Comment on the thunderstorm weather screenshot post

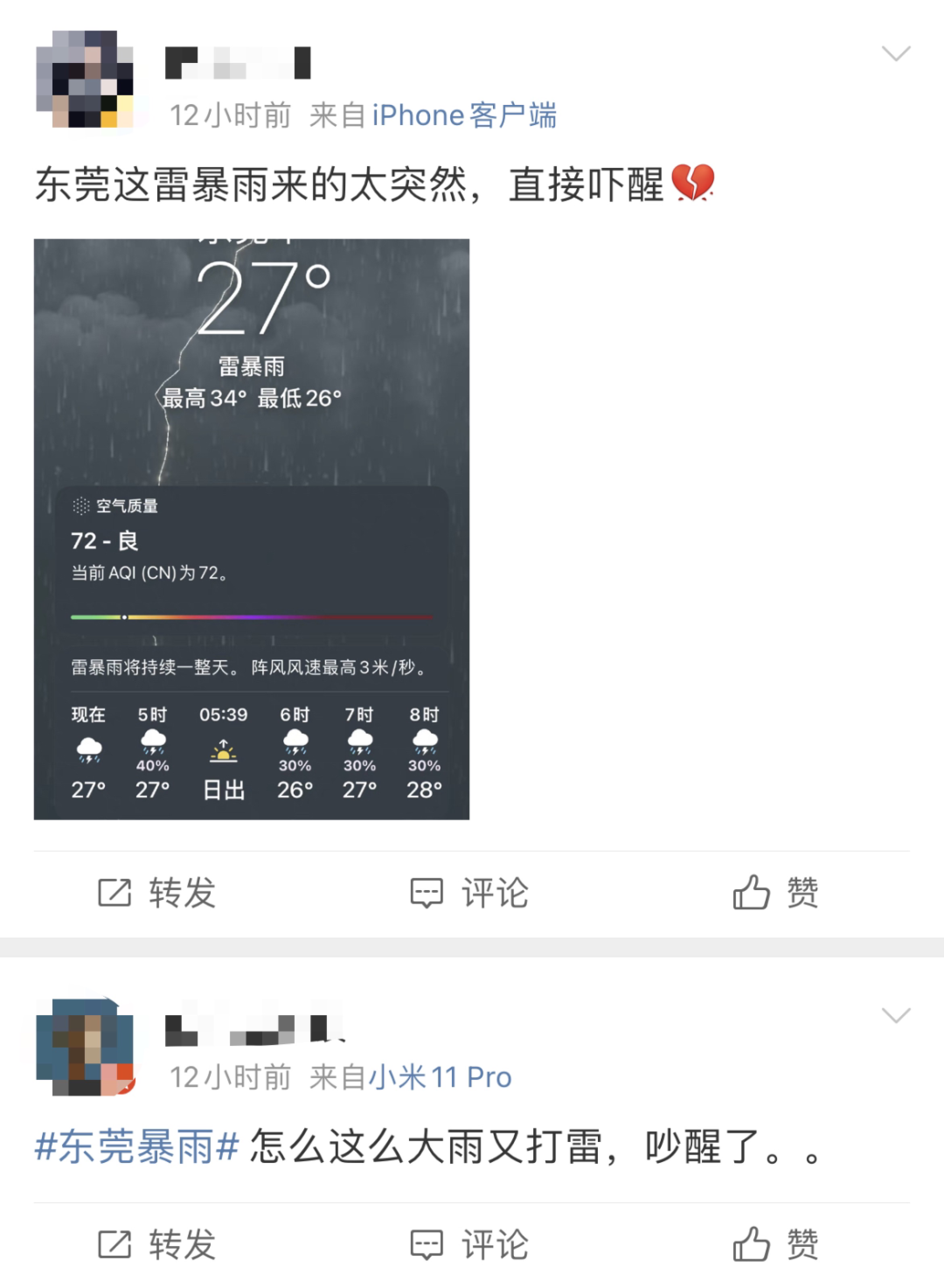pos(470,893)
